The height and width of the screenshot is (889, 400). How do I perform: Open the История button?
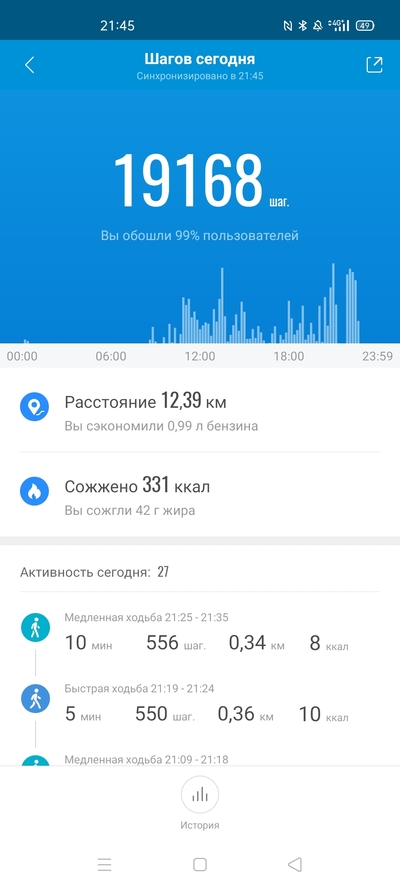(200, 803)
